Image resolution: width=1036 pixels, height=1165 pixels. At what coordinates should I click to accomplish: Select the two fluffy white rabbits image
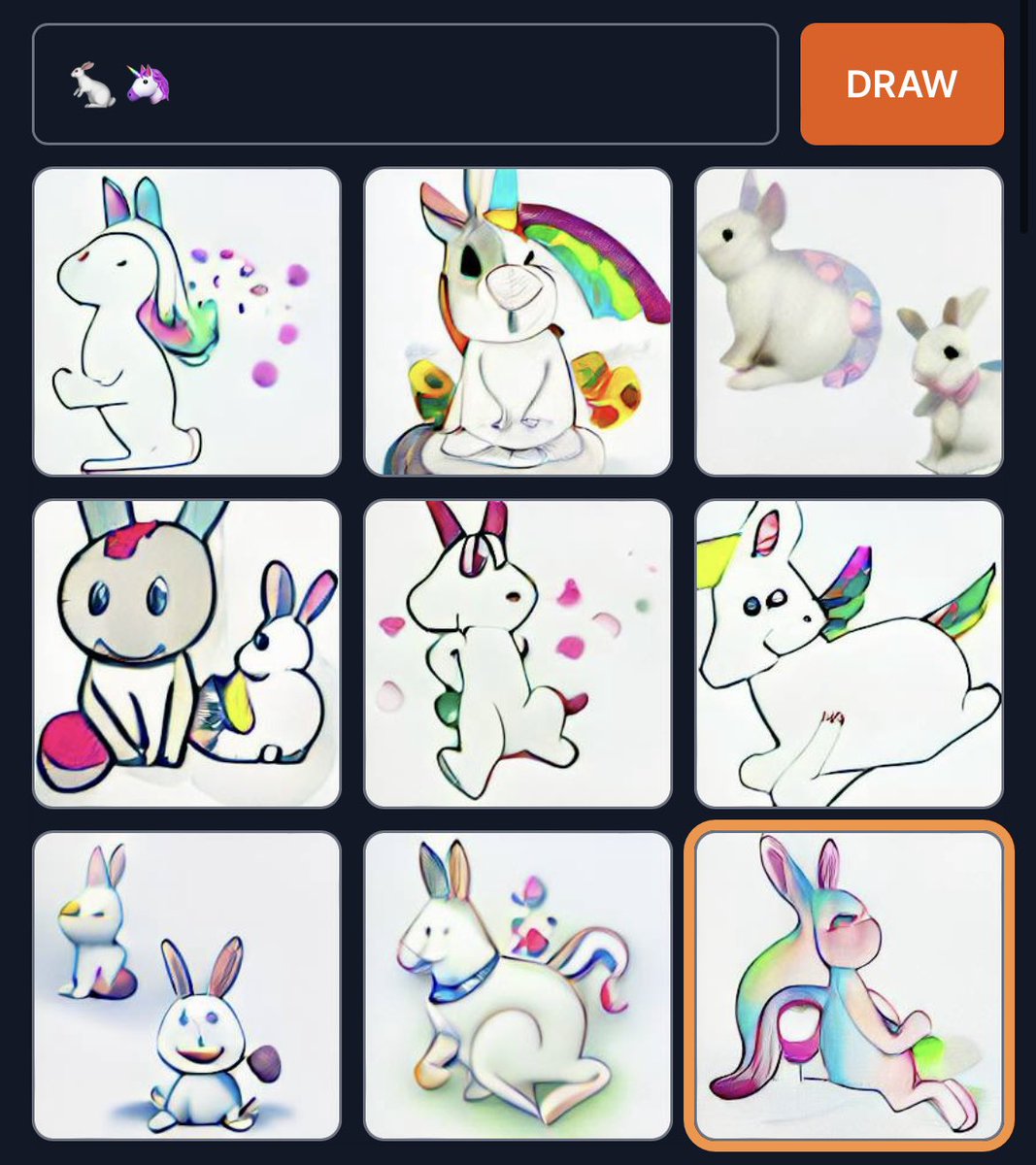click(849, 321)
